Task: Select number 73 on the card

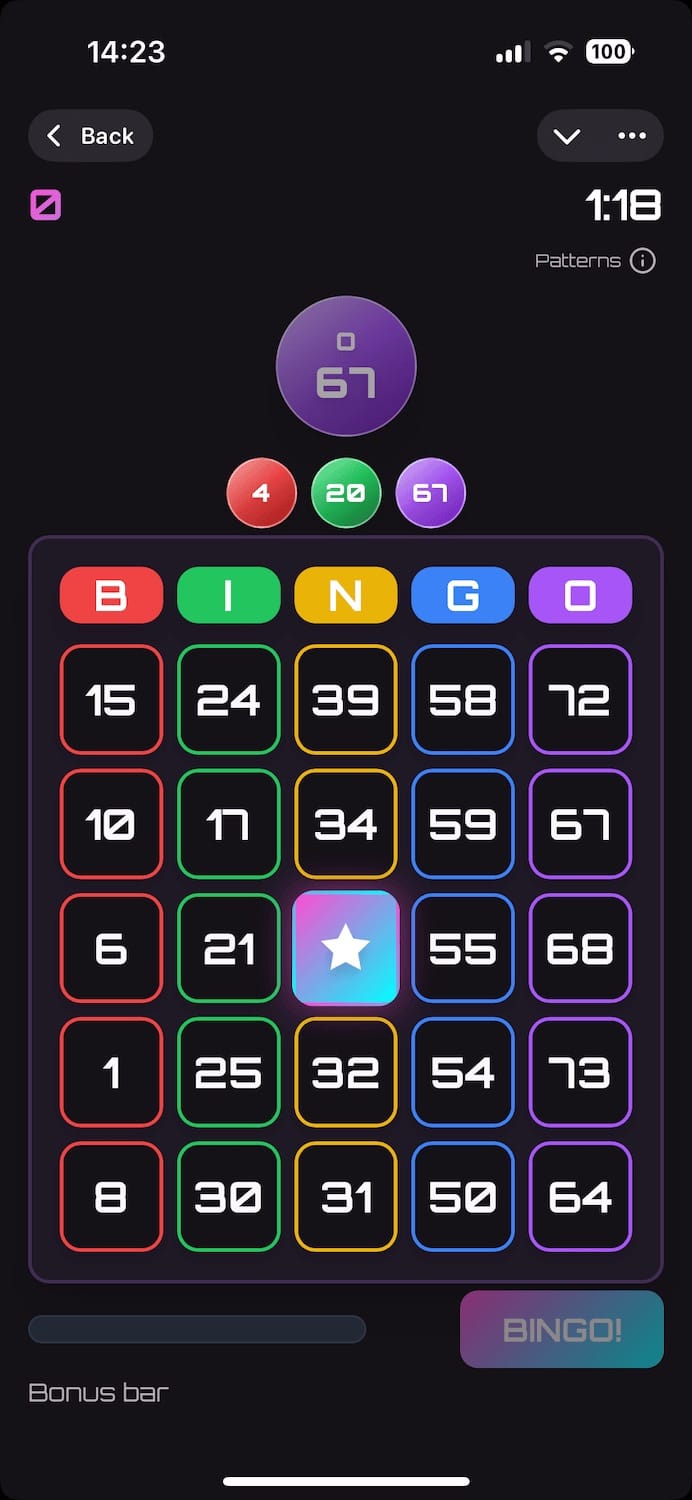Action: 580,1072
